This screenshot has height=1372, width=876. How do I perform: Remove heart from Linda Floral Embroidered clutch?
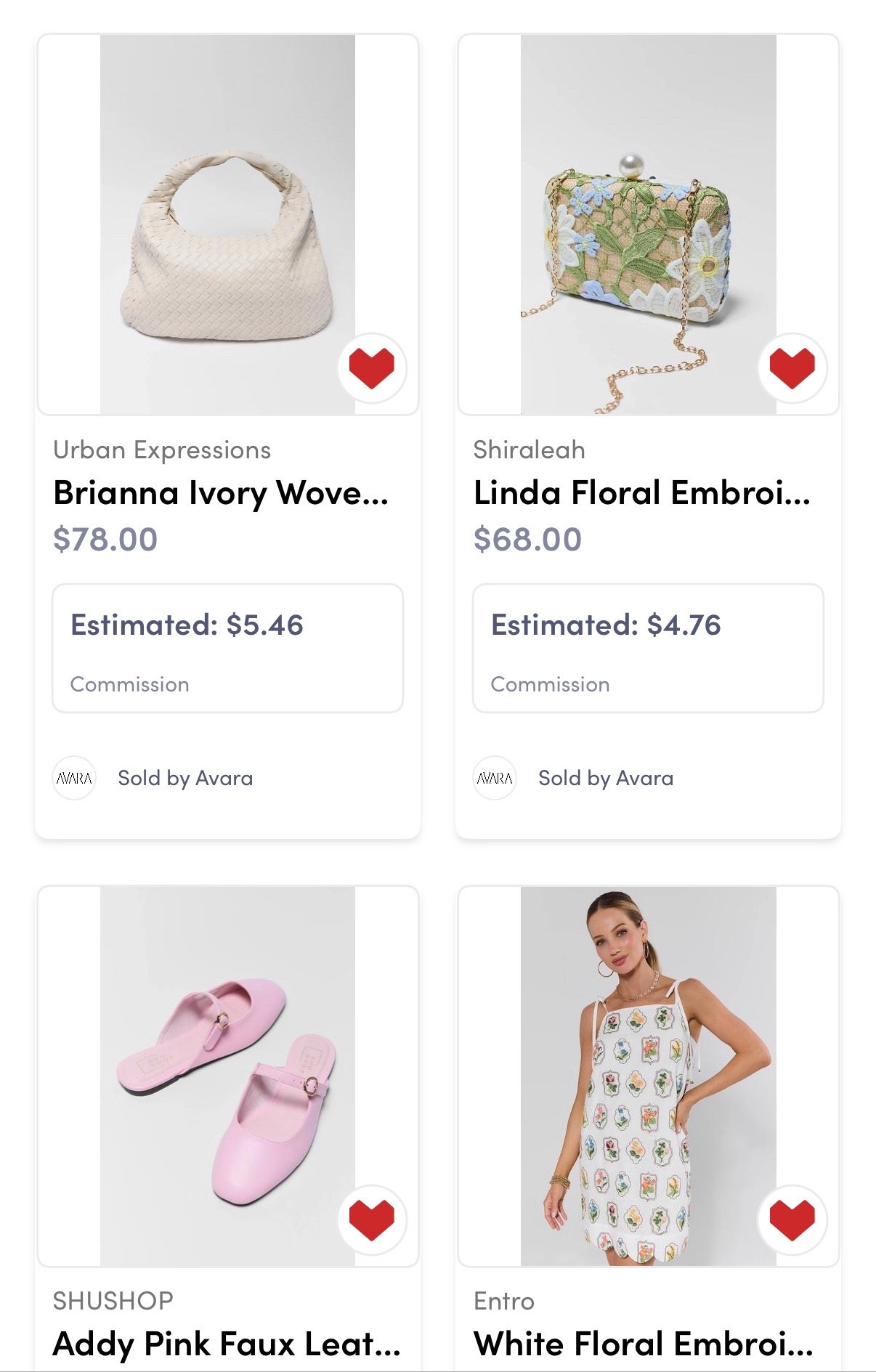(792, 368)
